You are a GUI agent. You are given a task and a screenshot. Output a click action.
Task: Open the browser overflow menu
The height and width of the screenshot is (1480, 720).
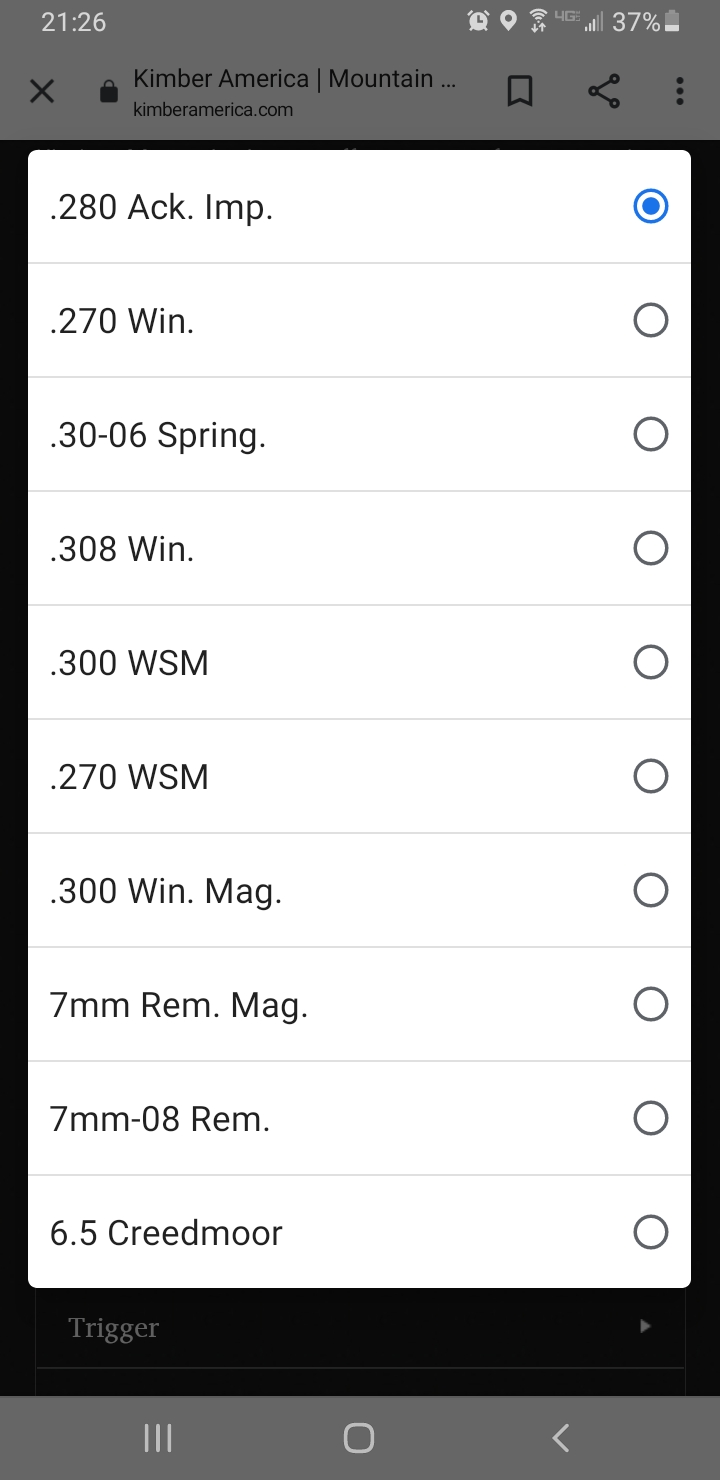680,92
